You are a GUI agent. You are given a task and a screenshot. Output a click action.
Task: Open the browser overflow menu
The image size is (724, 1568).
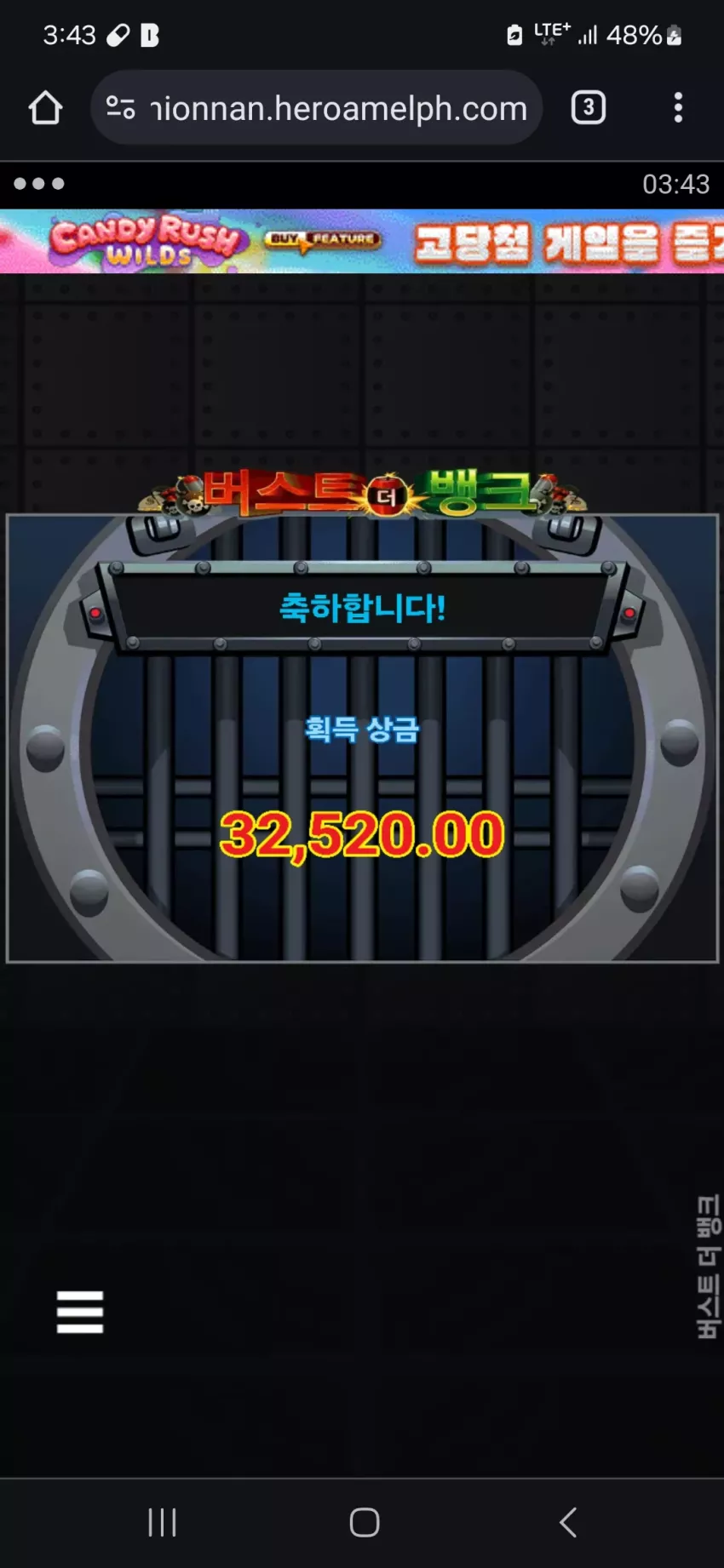click(x=678, y=108)
